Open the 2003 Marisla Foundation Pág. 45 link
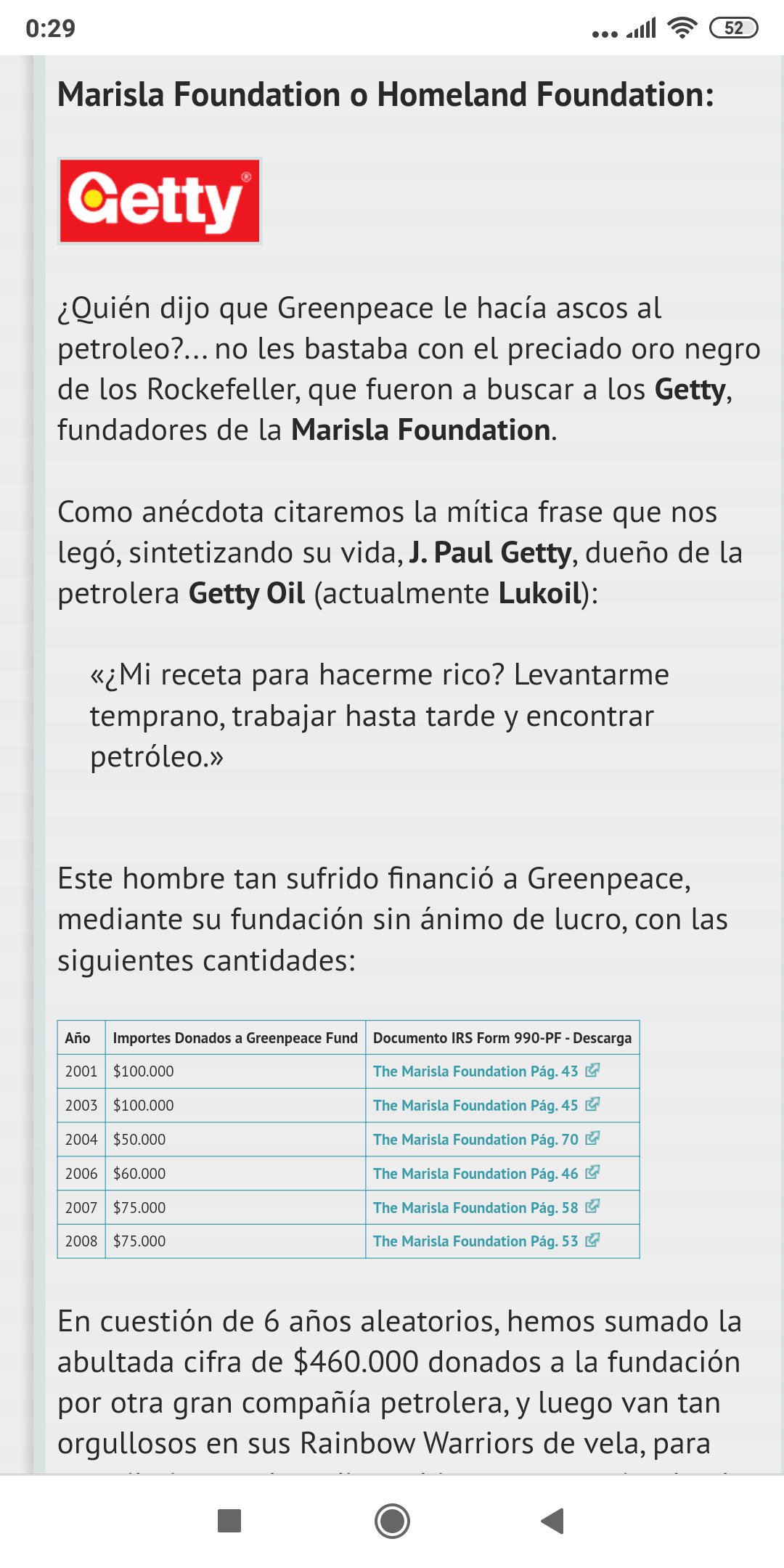The image size is (784, 1568). 475,1106
